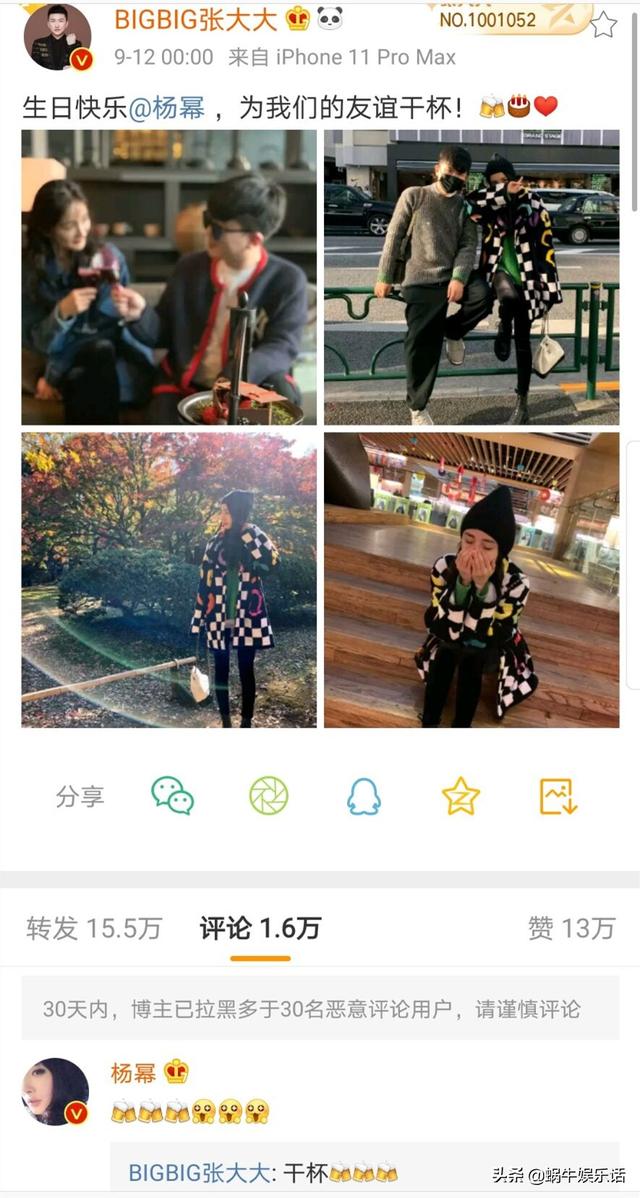This screenshot has height=1198, width=640.
Task: Share to WeChat Moments with the green shutter icon
Action: tap(269, 796)
